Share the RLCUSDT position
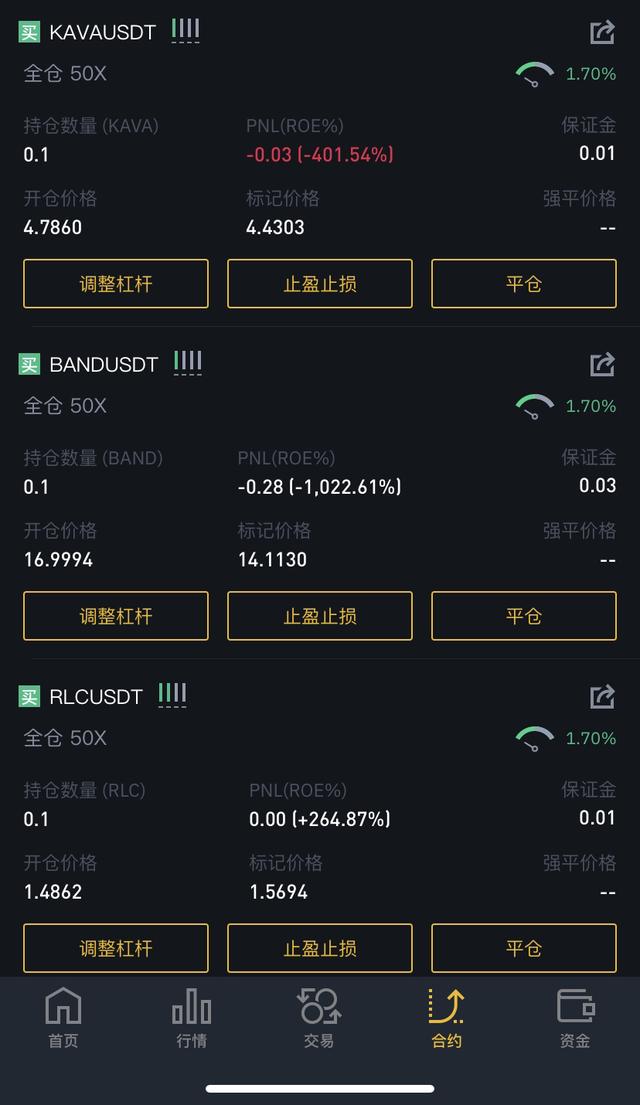 click(602, 696)
